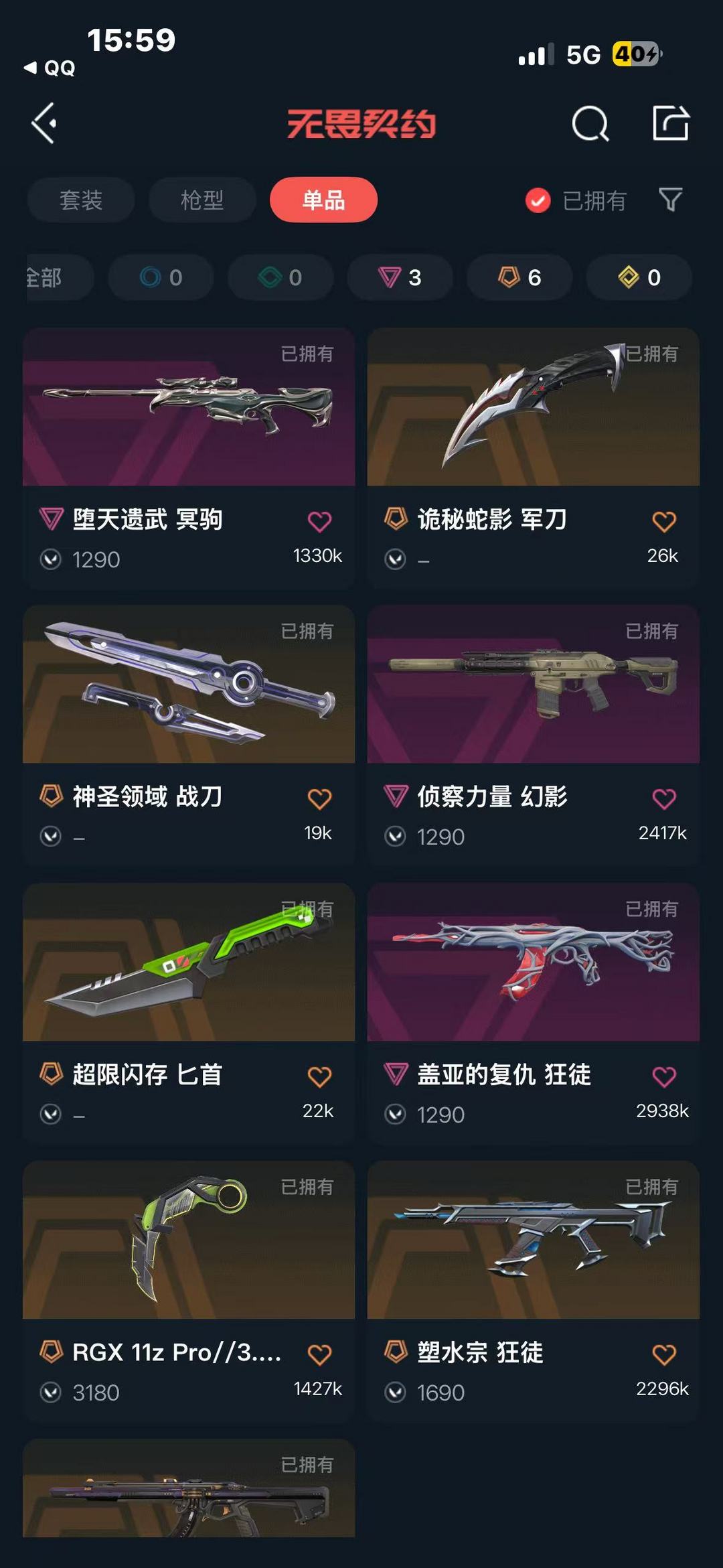Switch to the 套装 tab
723x1568 pixels.
pos(81,200)
